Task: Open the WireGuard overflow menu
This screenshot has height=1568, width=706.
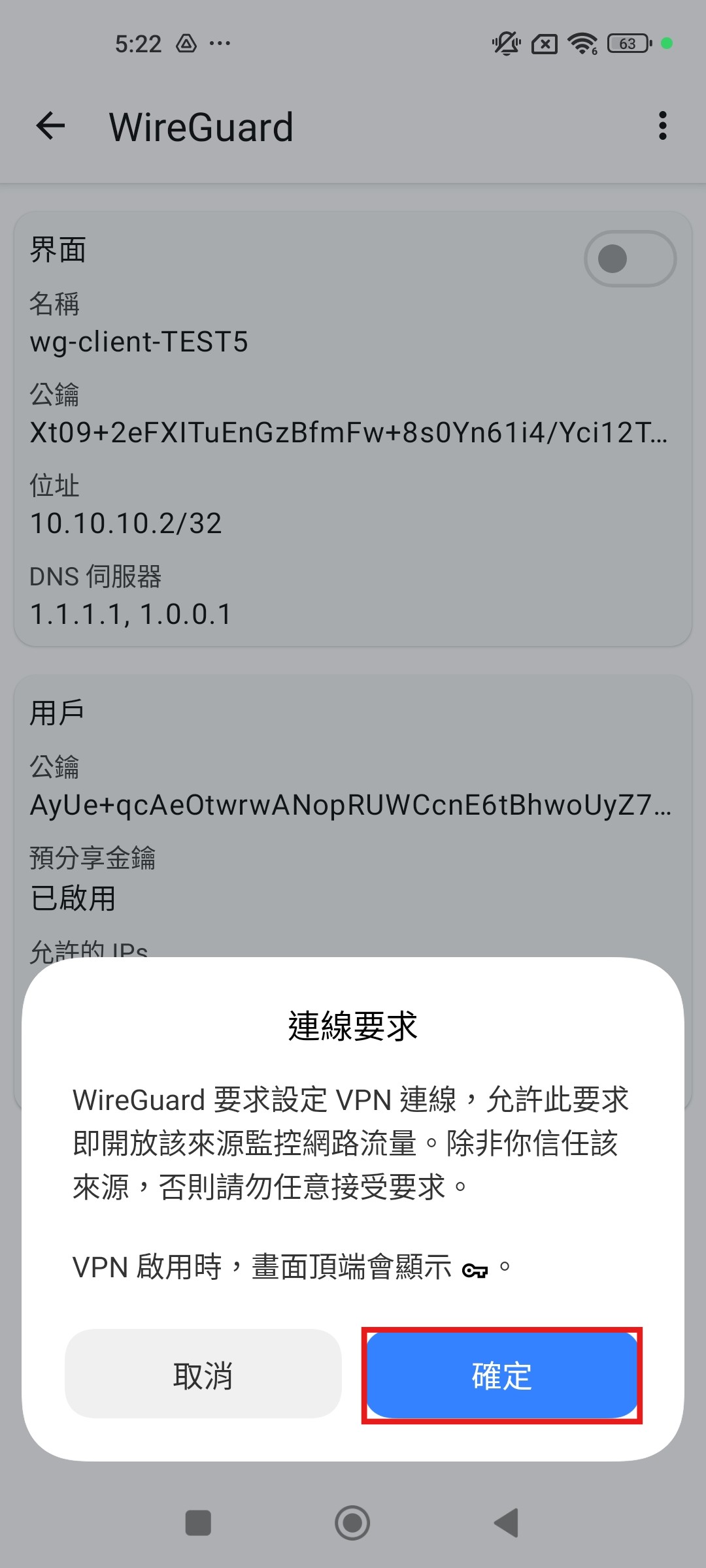Action: pos(662,126)
